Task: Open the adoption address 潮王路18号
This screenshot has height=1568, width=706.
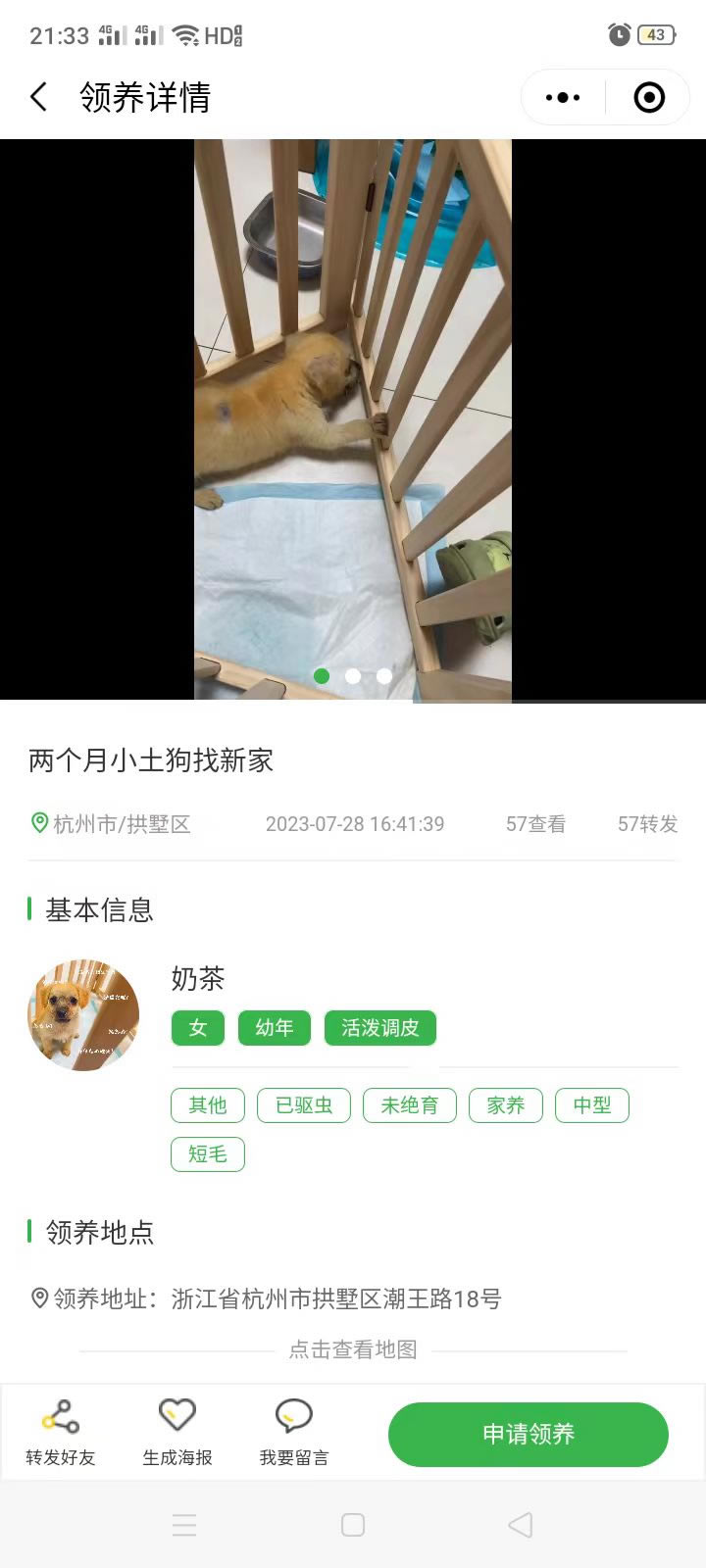Action: 335,1299
